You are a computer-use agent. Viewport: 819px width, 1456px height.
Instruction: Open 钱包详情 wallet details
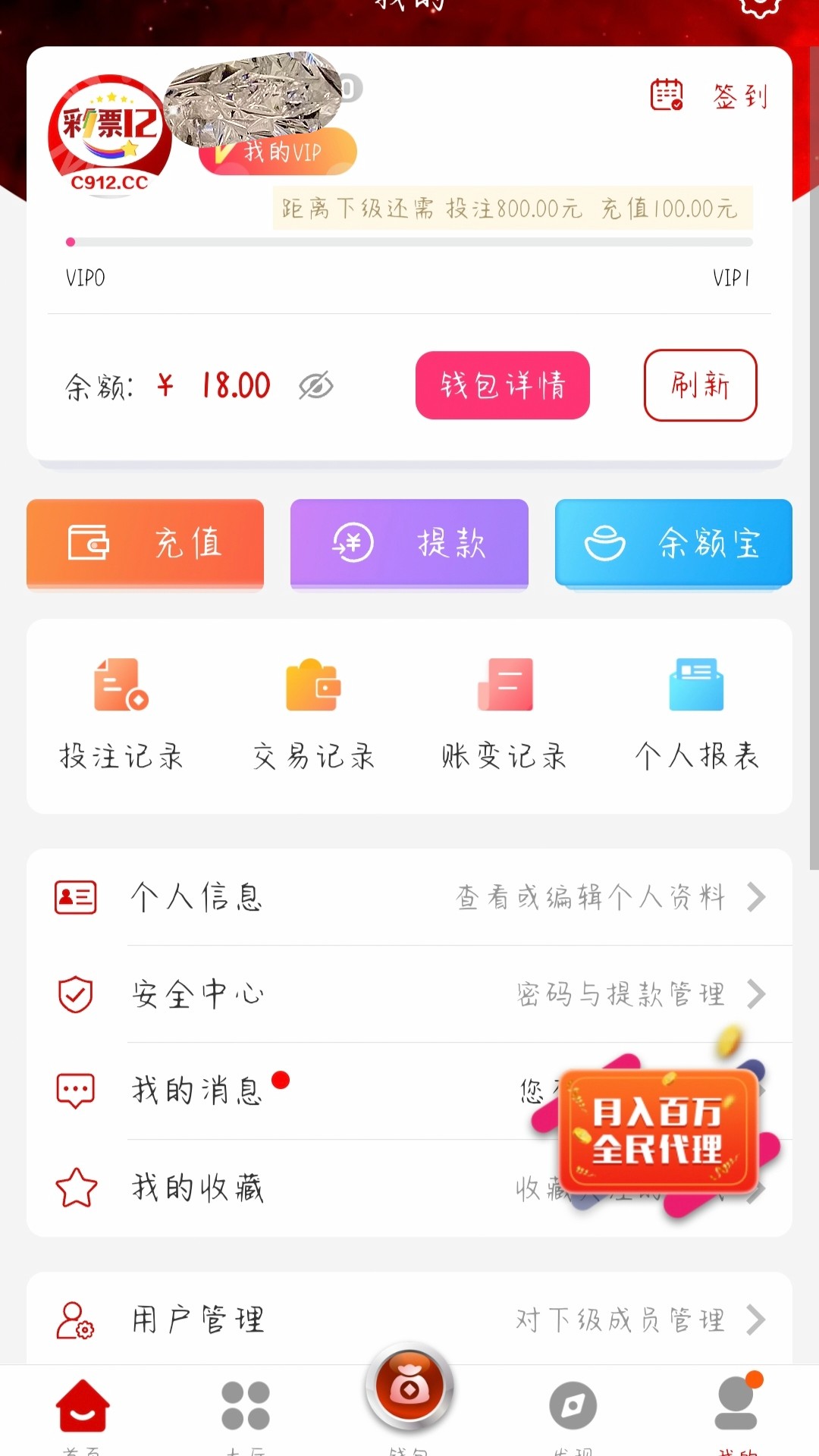point(502,385)
